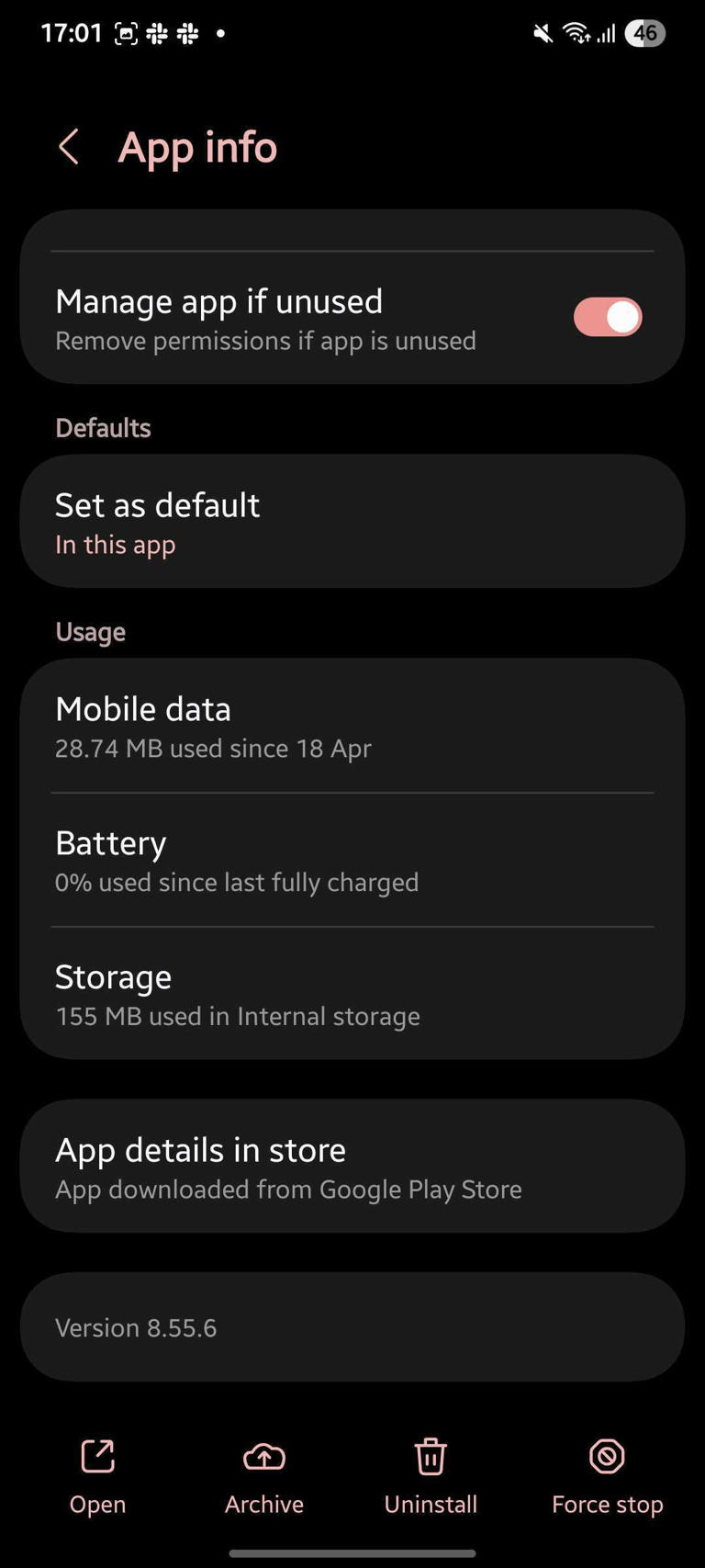This screenshot has height=1568, width=705.
Task: Tap the Uninstall trash icon
Action: 430,1457
